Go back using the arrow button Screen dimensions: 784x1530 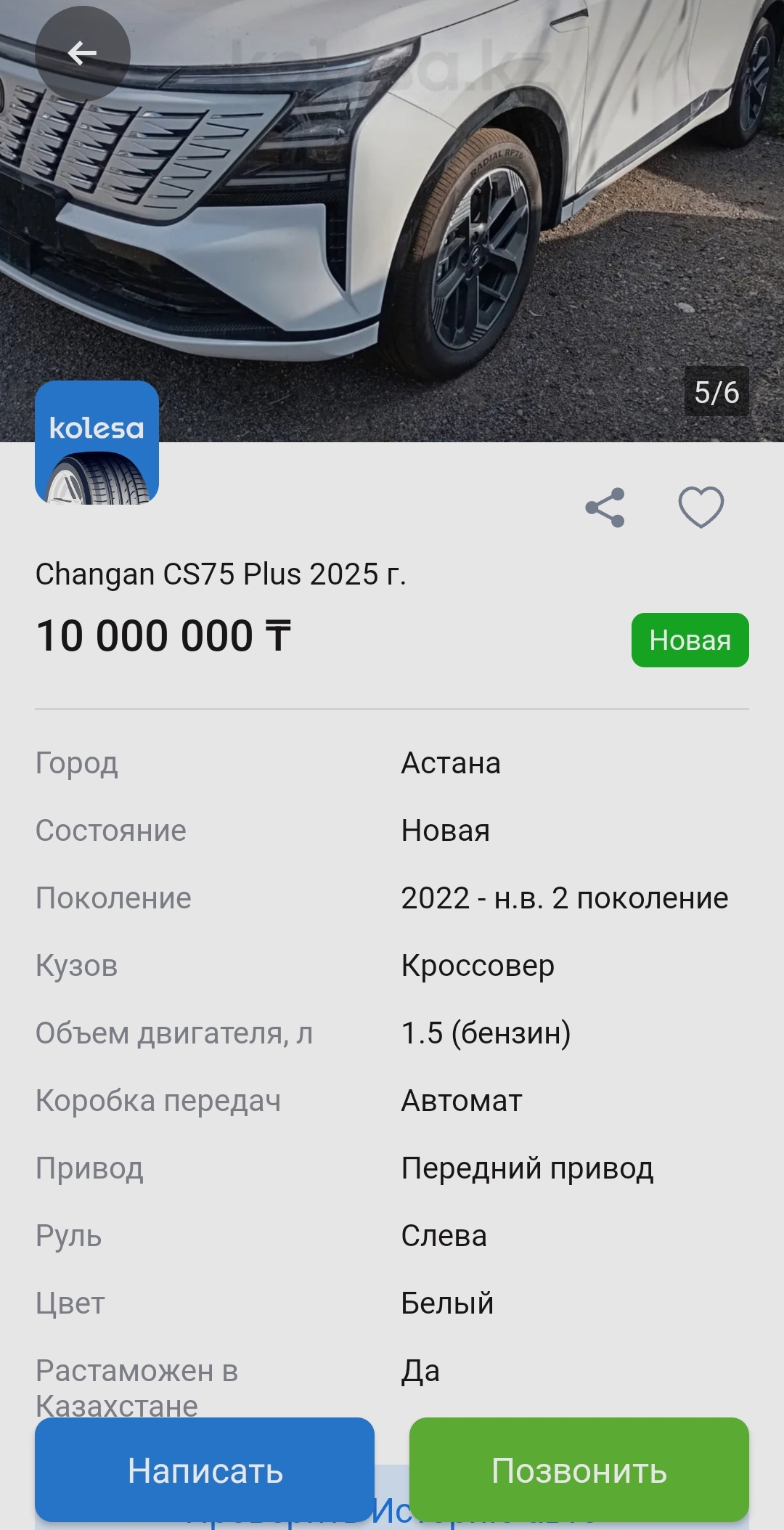82,53
